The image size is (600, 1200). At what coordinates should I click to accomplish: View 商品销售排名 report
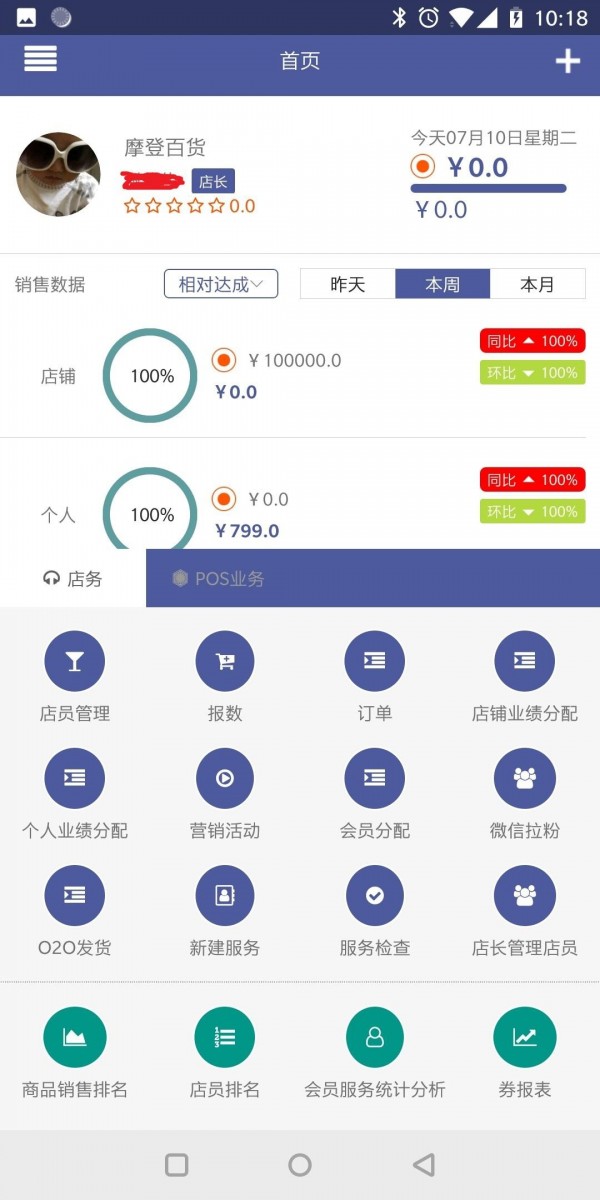[75, 1054]
